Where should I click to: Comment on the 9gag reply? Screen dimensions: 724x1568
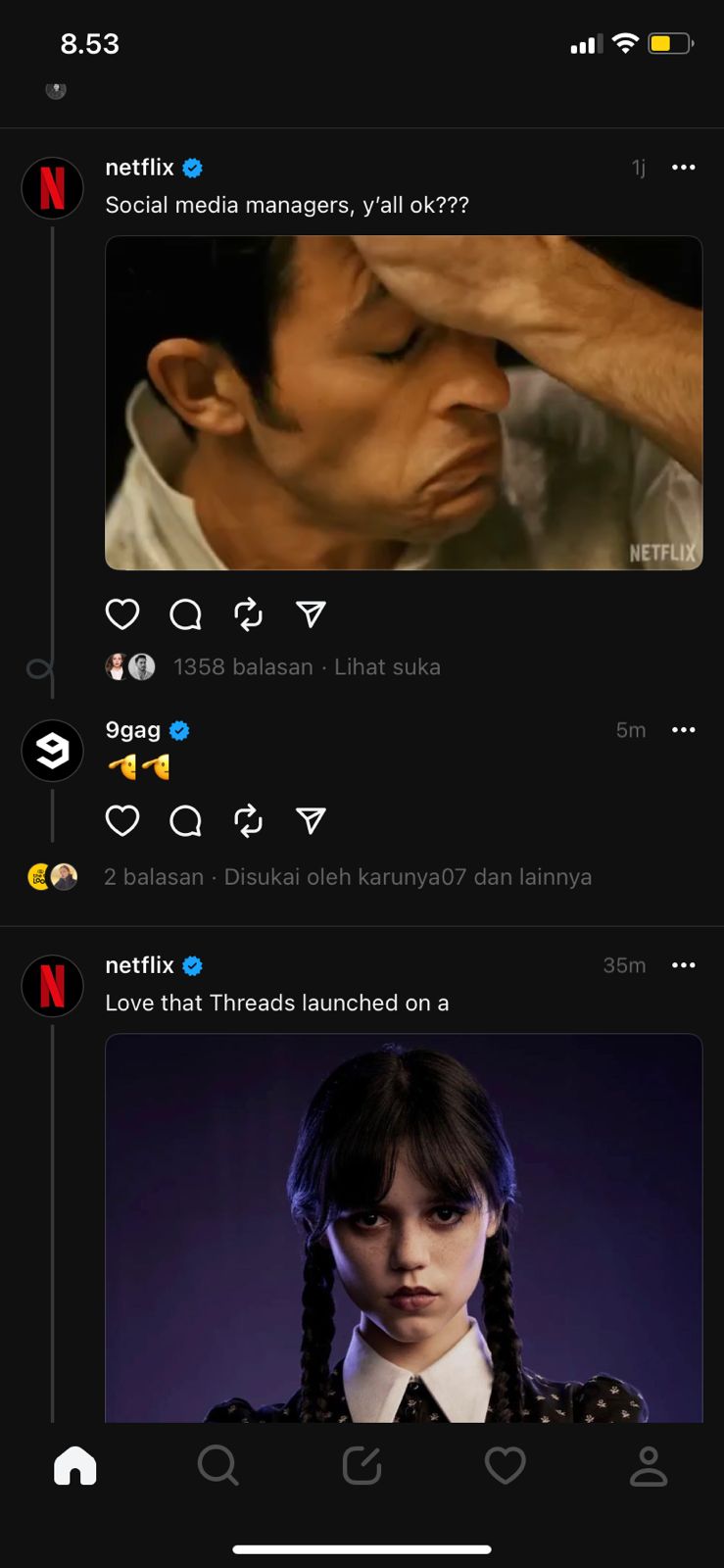(x=185, y=820)
